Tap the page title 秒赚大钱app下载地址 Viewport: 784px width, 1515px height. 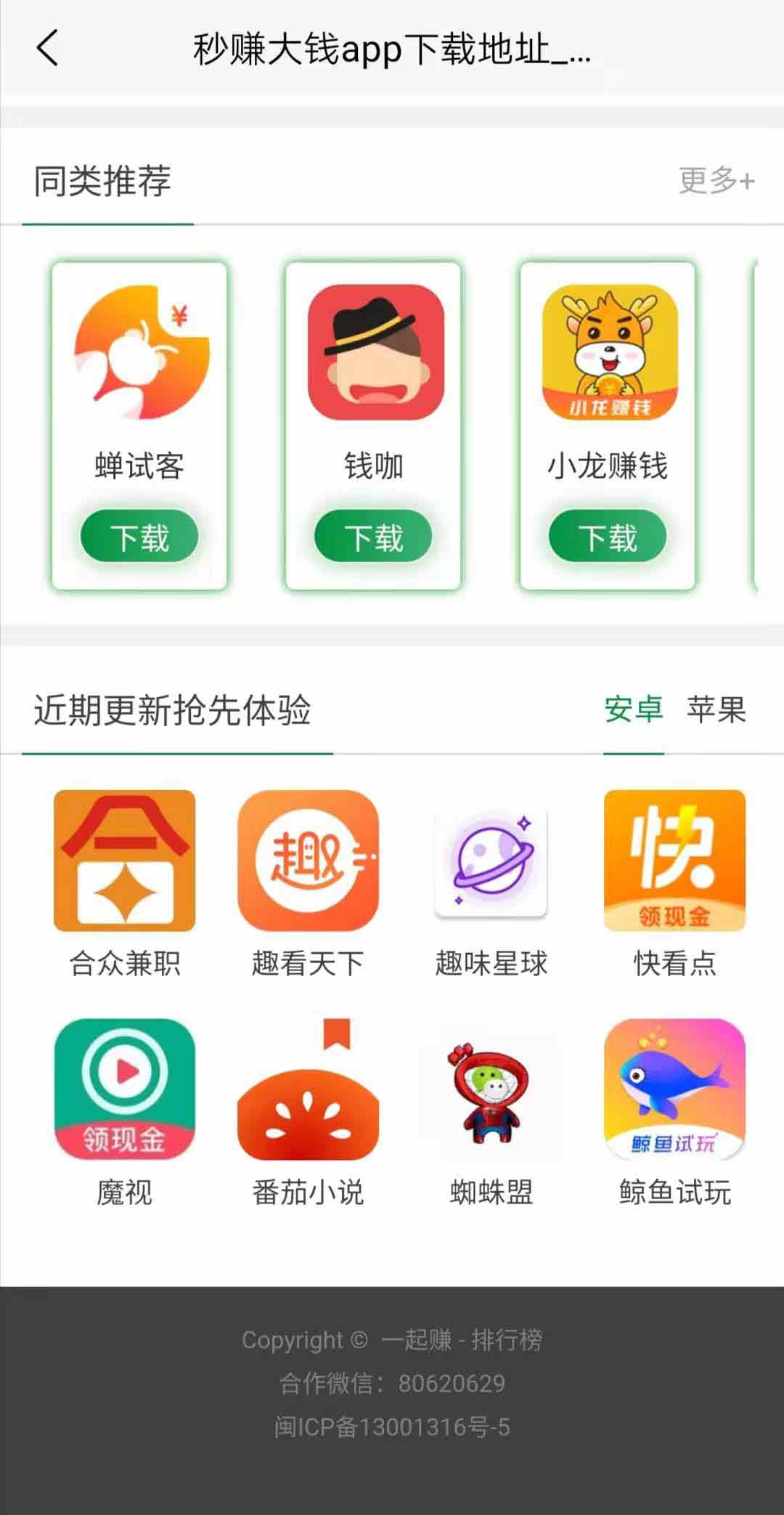click(x=392, y=51)
